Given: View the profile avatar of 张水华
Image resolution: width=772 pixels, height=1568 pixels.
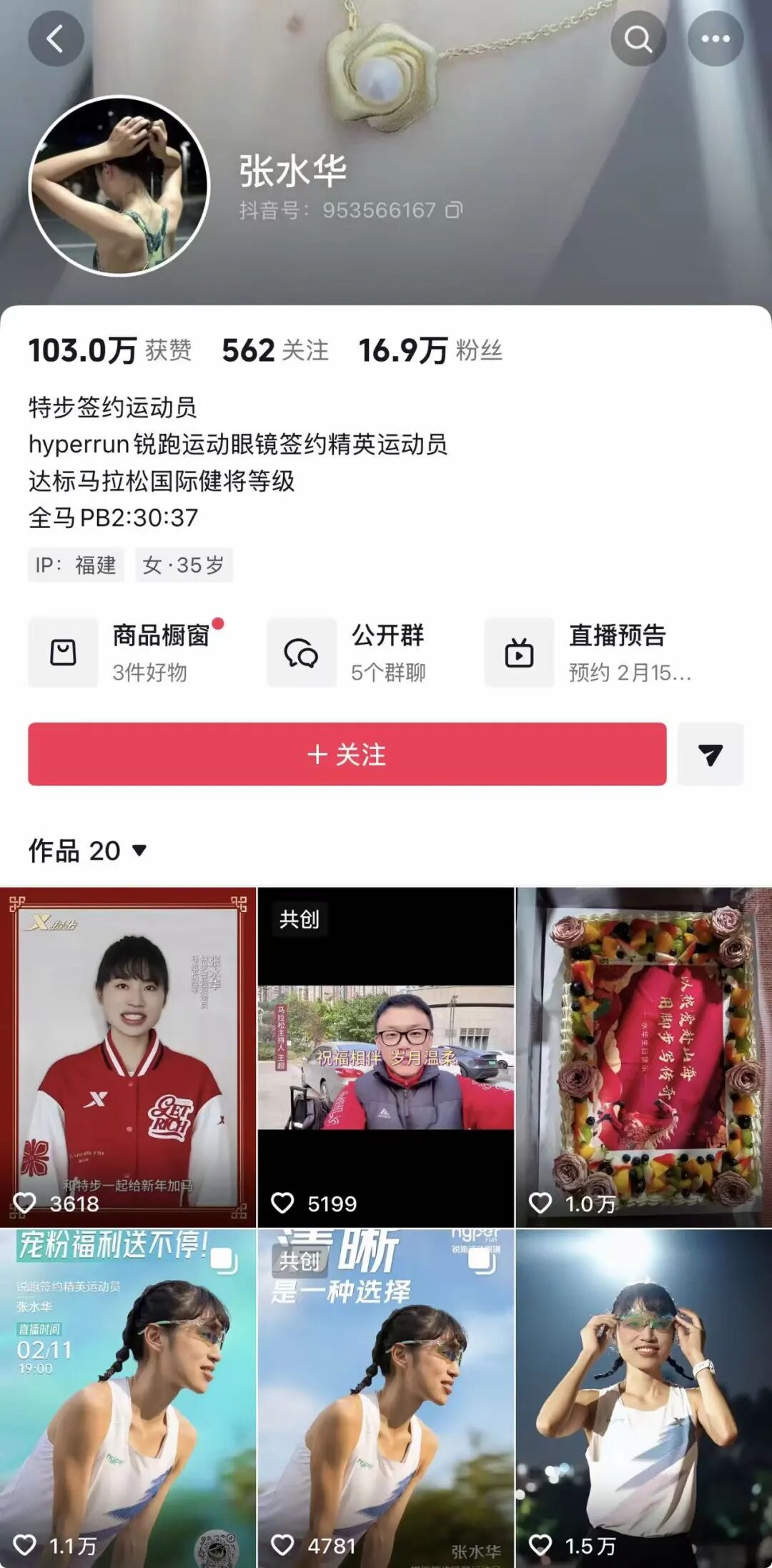Looking at the screenshot, I should pos(119,186).
